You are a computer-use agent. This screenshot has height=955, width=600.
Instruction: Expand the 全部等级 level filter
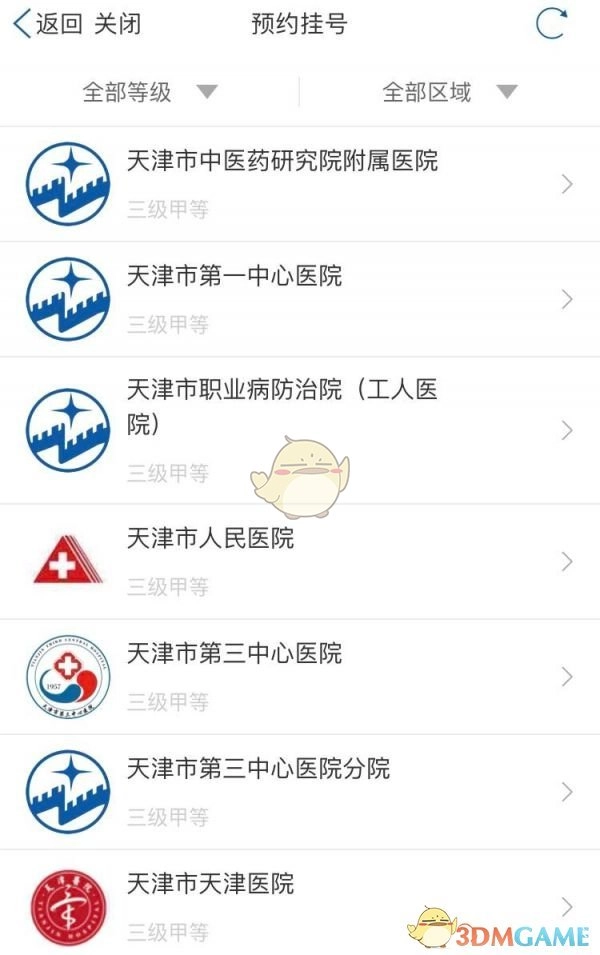[149, 93]
